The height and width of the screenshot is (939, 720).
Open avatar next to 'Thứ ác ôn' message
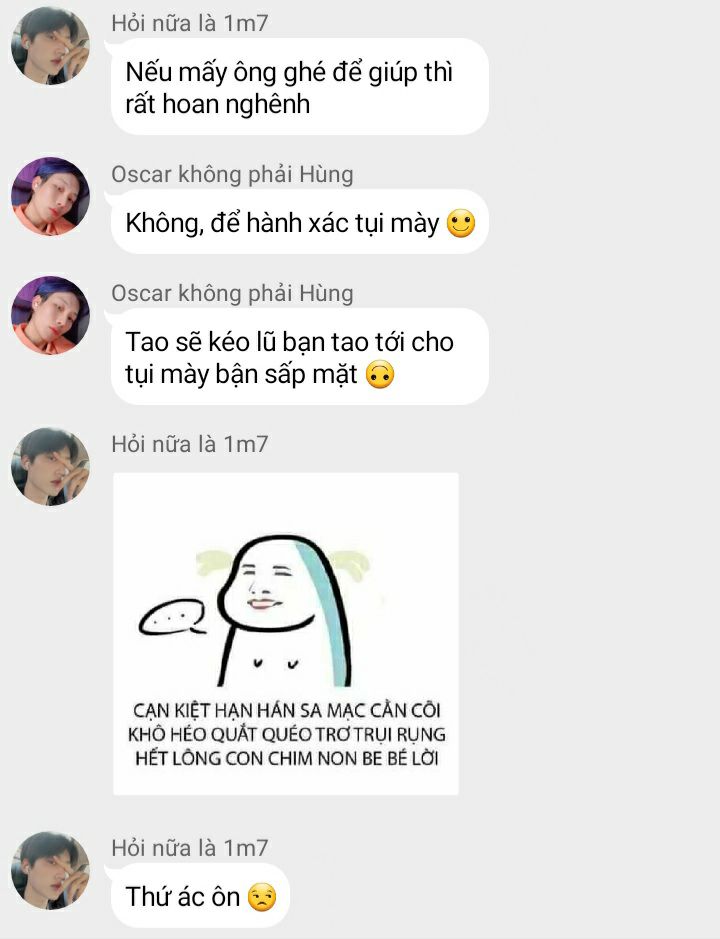tap(50, 871)
